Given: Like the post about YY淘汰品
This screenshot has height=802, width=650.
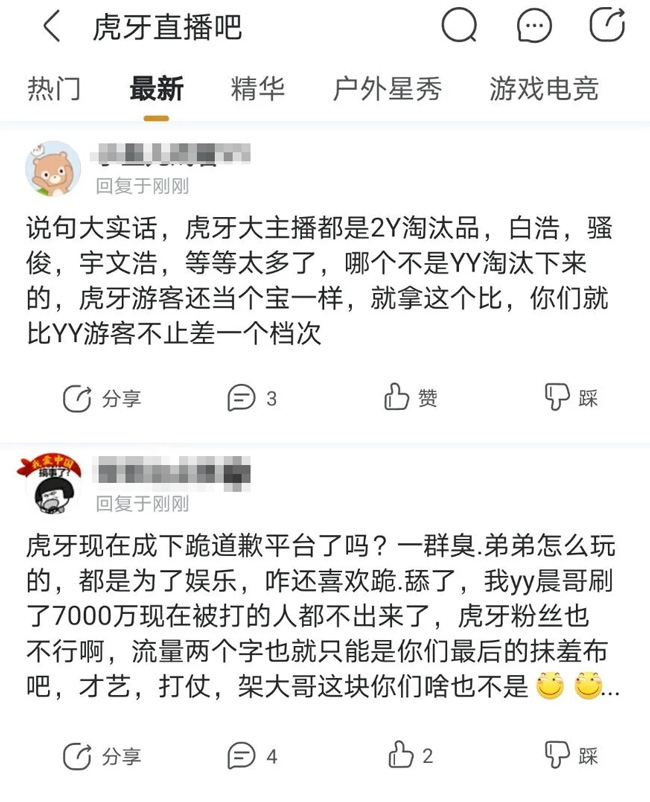Looking at the screenshot, I should point(411,398).
